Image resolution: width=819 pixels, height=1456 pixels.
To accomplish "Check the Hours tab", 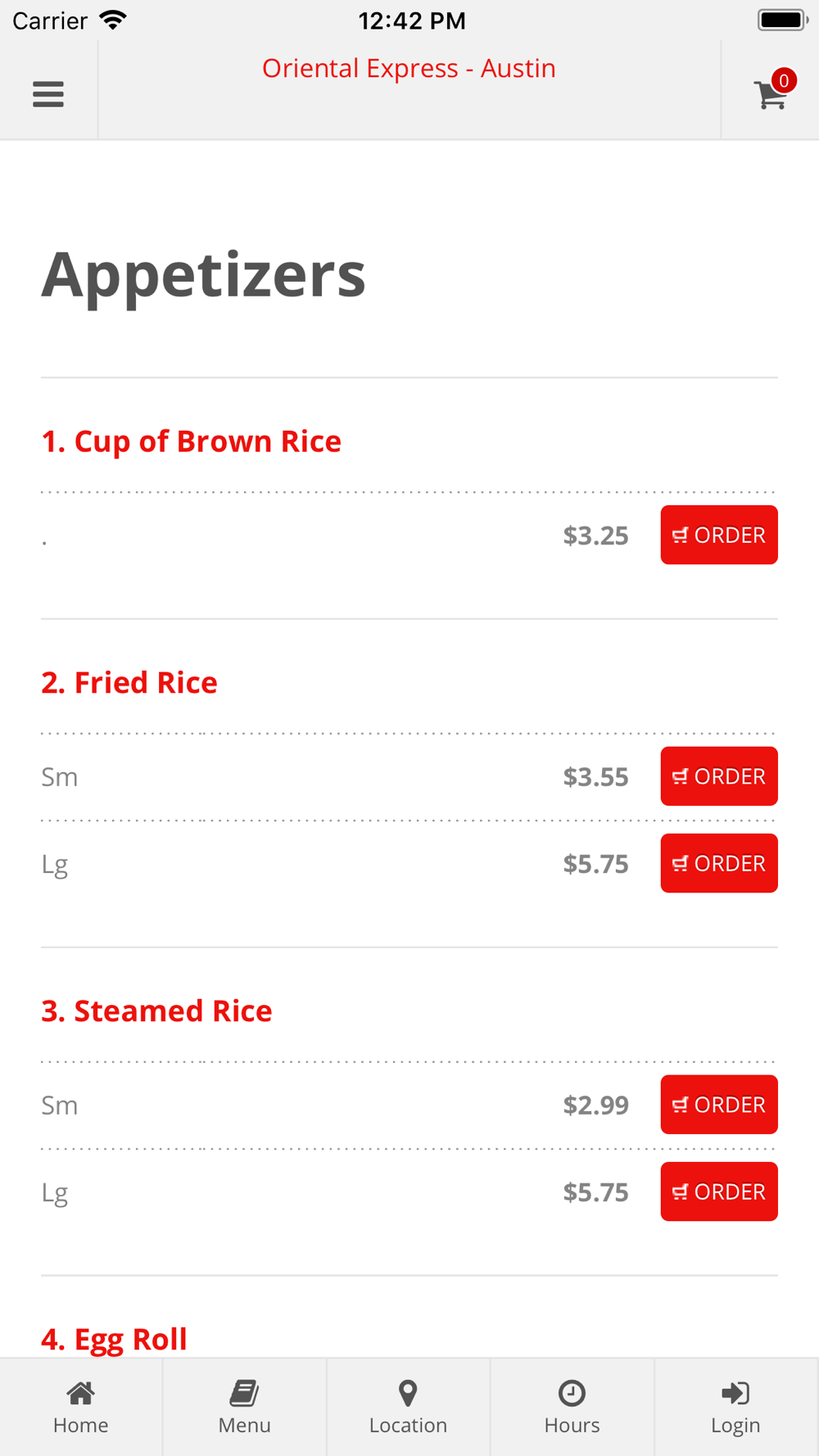I will click(572, 1408).
